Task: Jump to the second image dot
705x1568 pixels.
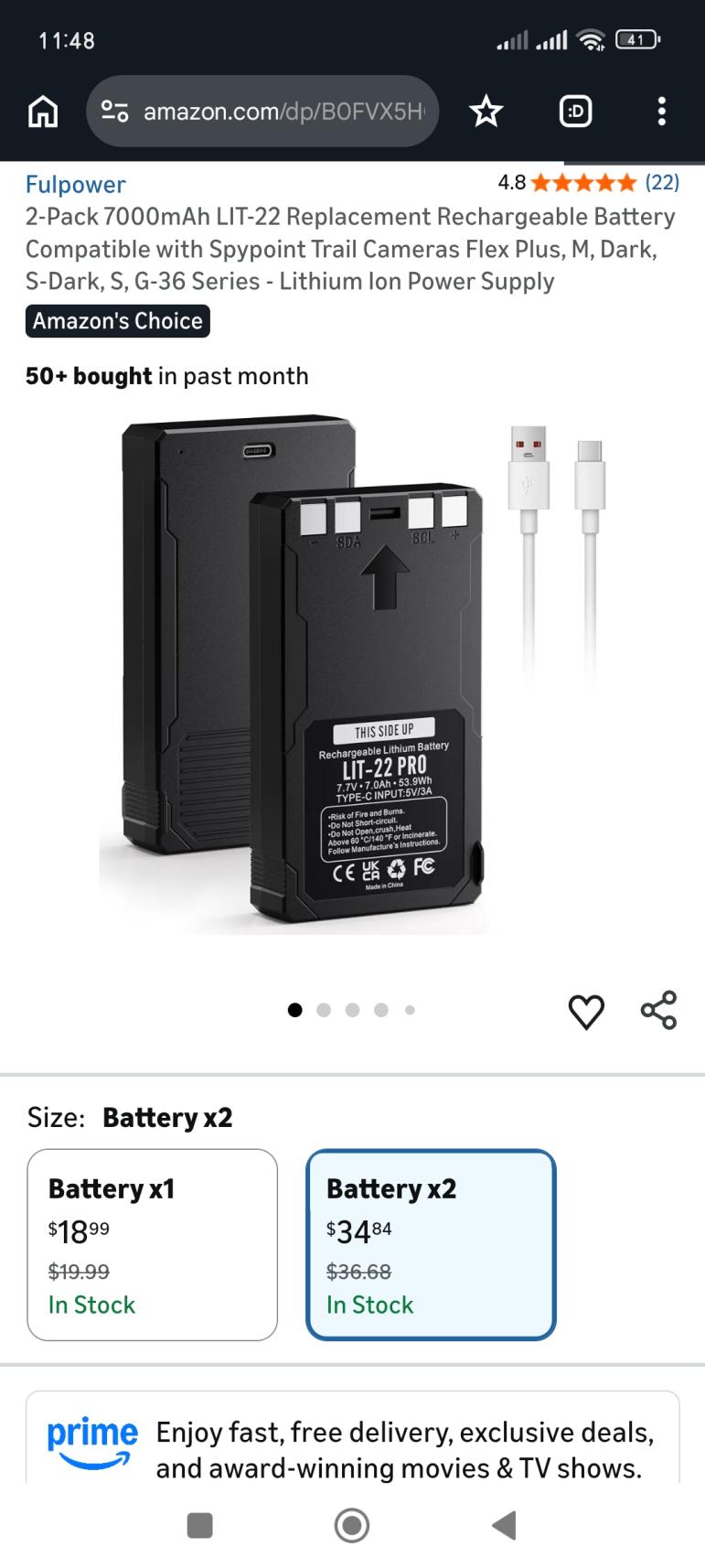Action: [323, 1010]
